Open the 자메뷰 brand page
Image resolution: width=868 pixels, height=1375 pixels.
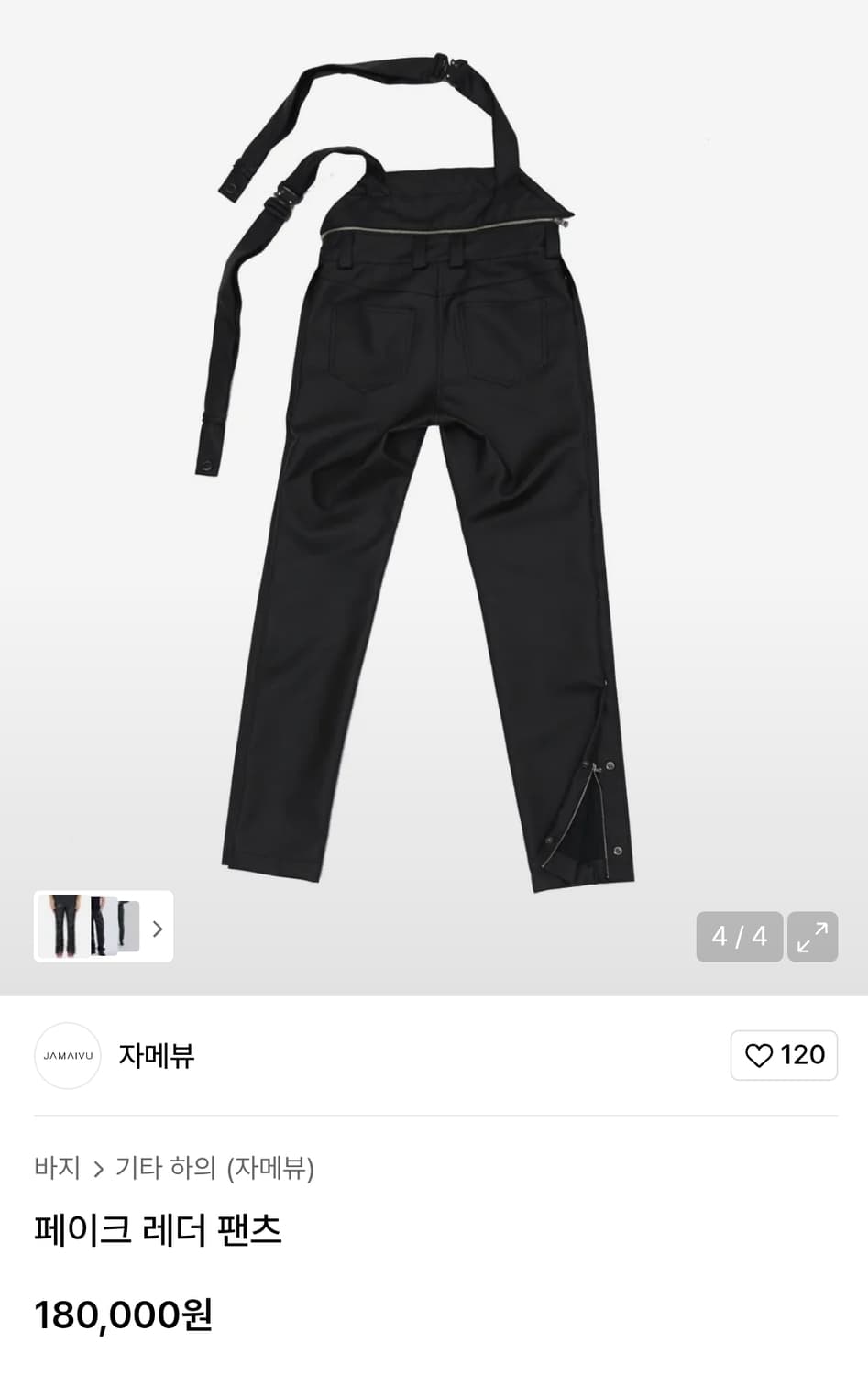156,1056
